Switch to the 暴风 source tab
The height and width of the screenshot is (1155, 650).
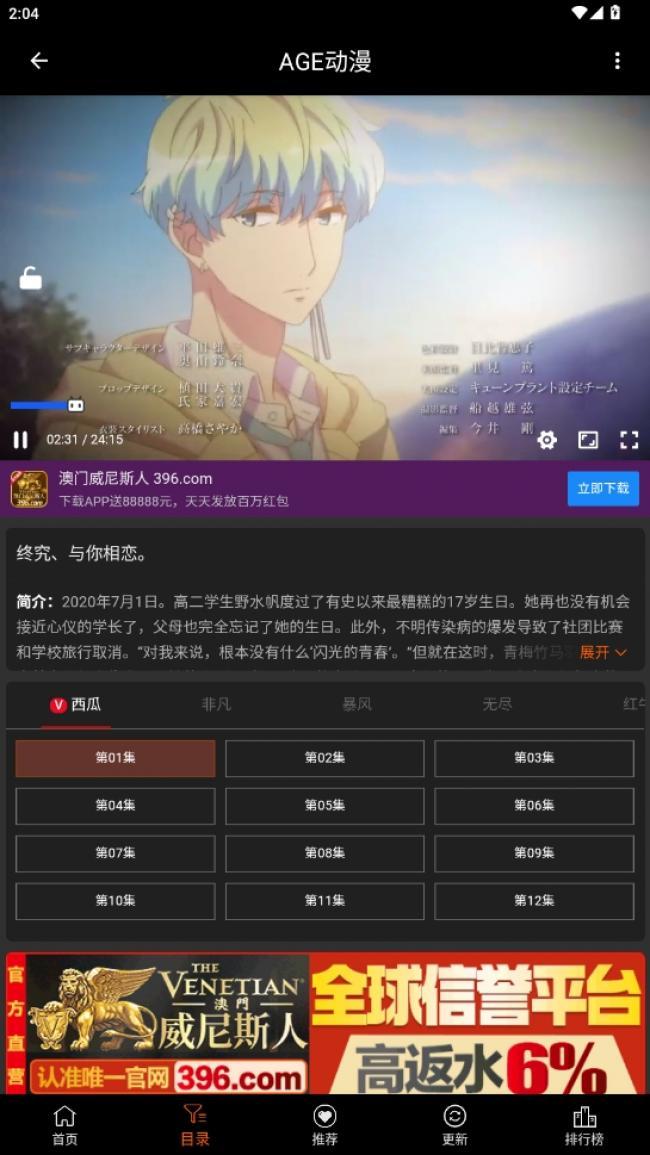[x=357, y=704]
